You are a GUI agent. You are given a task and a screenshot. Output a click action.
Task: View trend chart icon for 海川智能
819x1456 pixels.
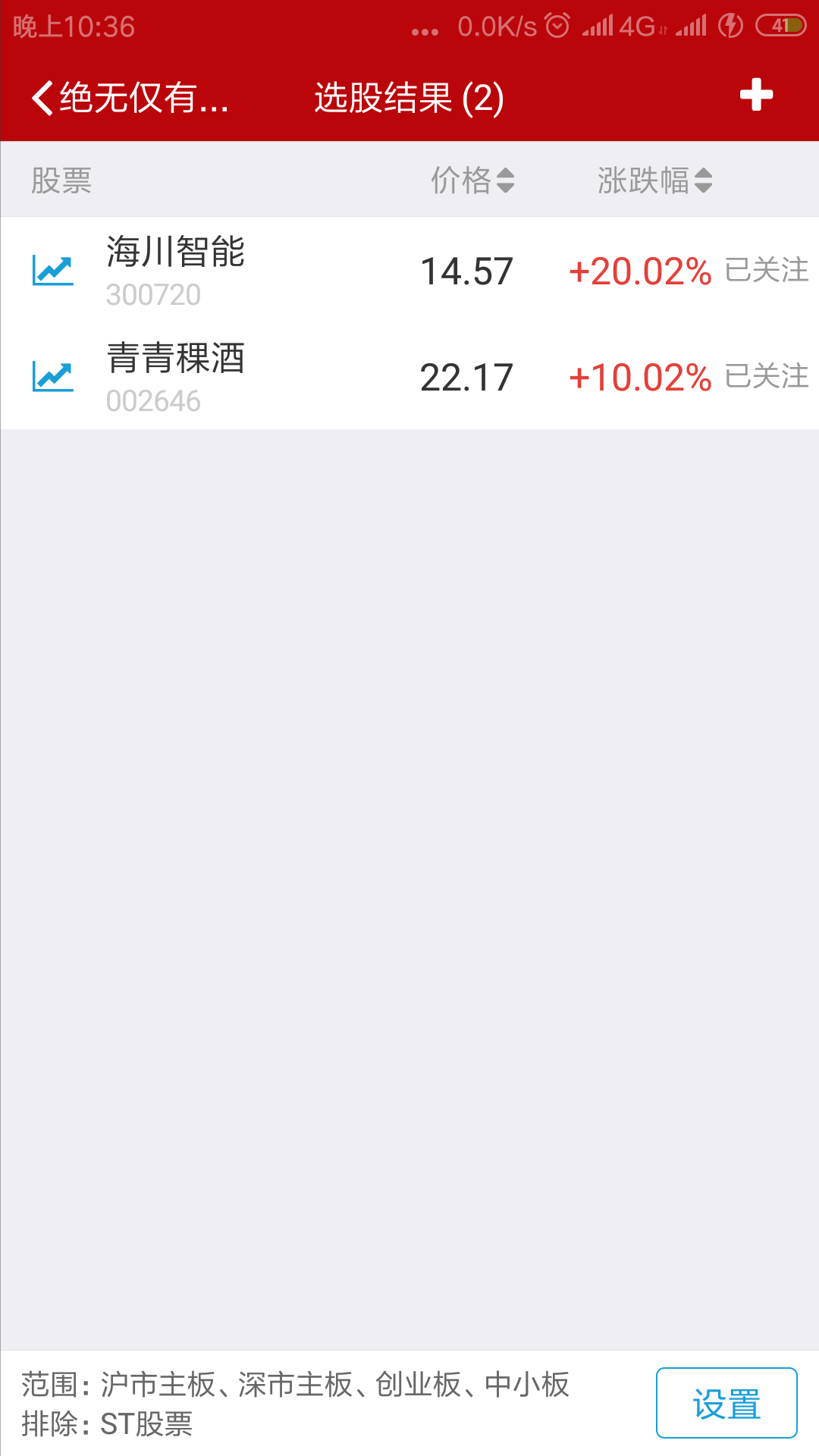(53, 271)
